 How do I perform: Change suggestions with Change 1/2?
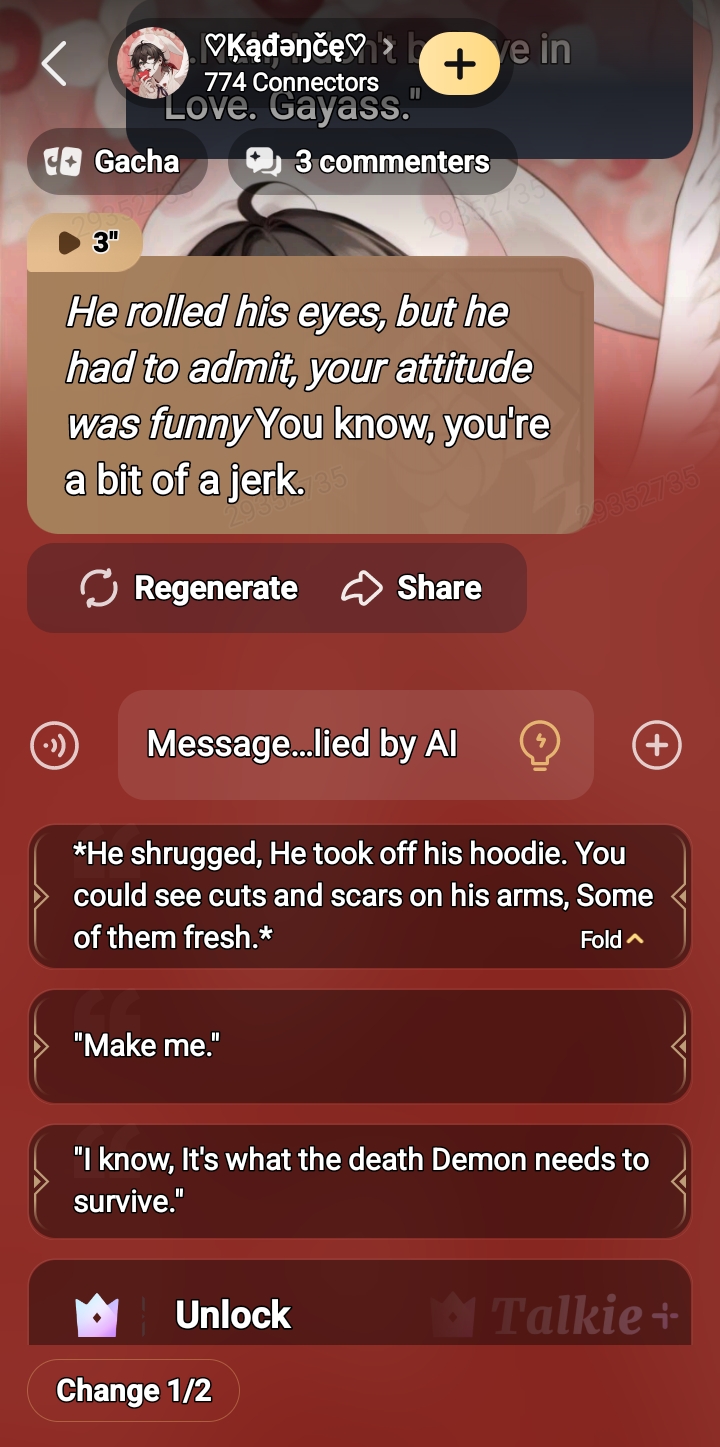click(x=134, y=1390)
